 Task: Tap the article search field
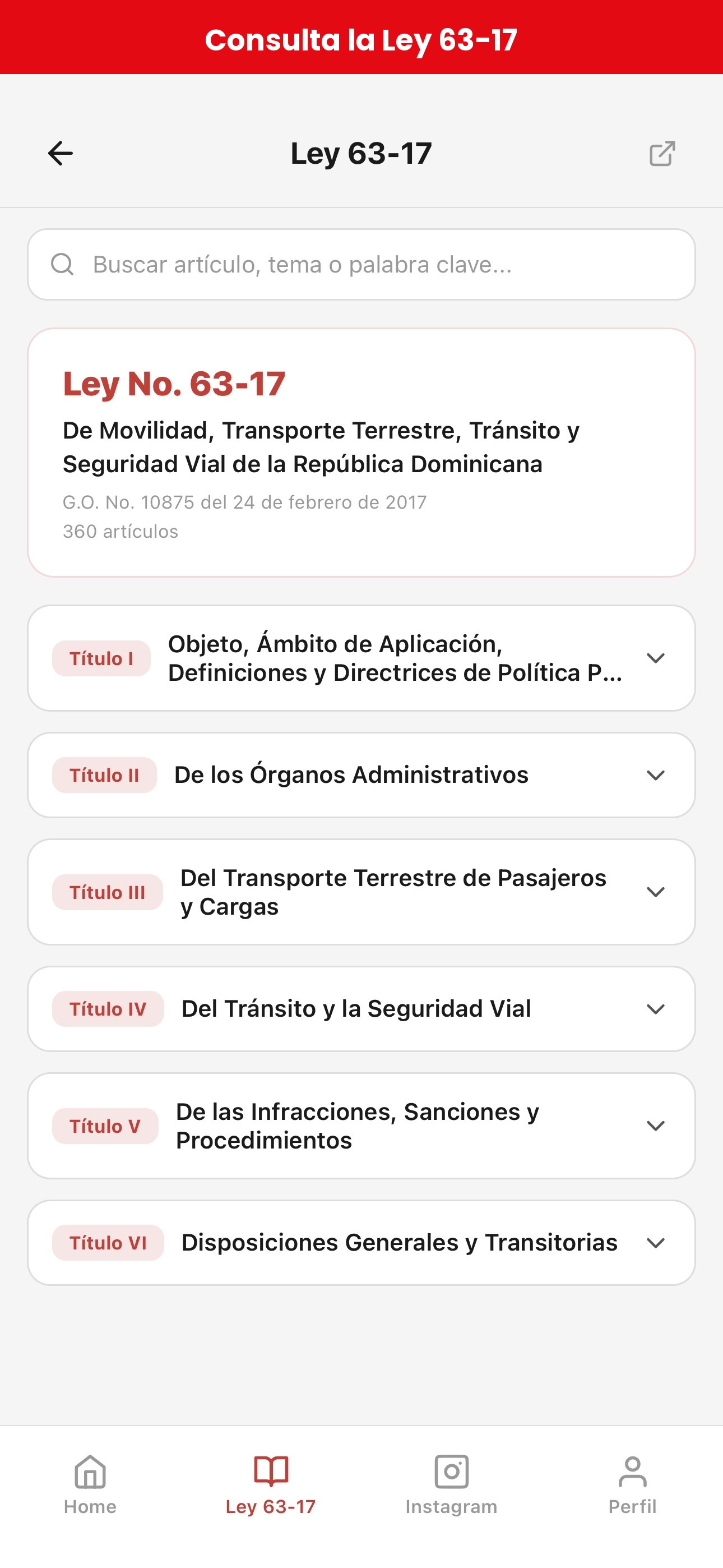click(361, 264)
